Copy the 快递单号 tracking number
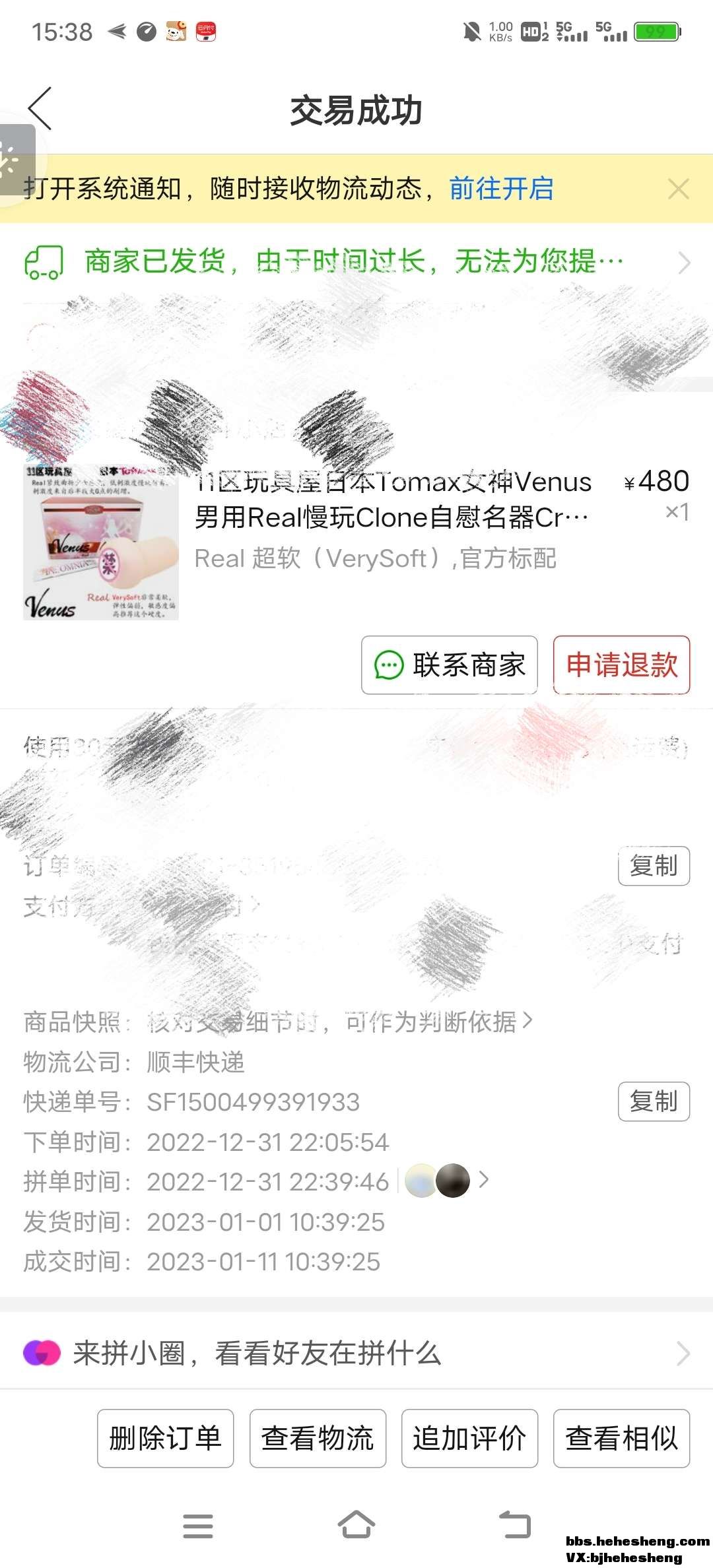 (x=654, y=1101)
